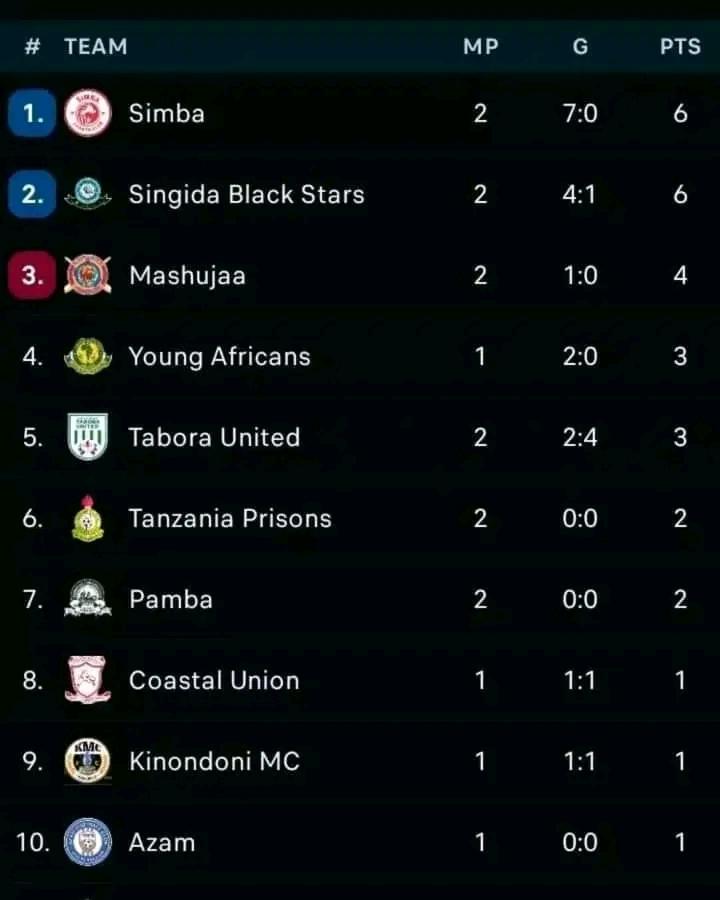Open Simba team row
Image resolution: width=720 pixels, height=900 pixels.
point(167,114)
